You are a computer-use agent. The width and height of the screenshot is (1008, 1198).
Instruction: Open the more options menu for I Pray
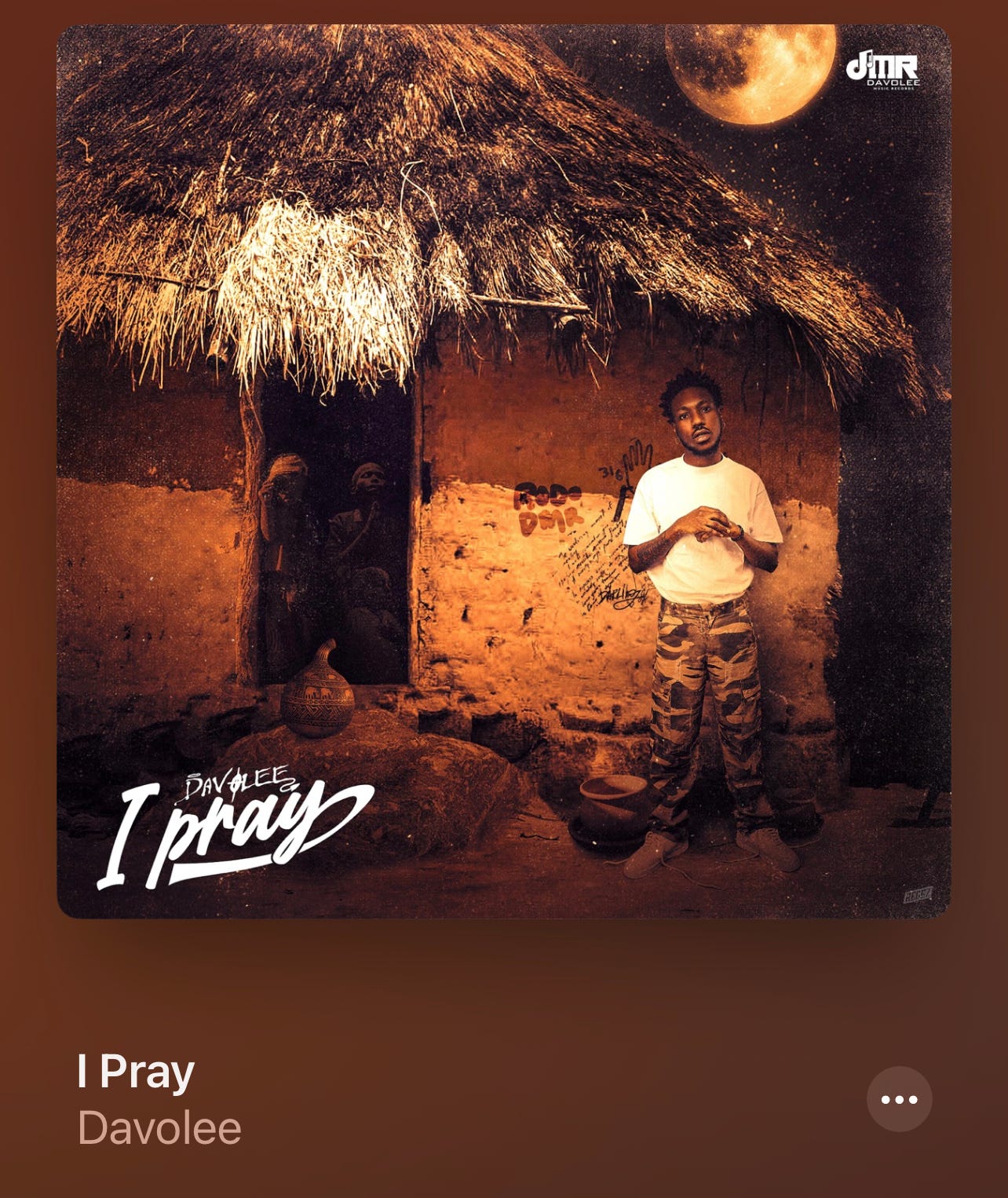click(x=899, y=1099)
